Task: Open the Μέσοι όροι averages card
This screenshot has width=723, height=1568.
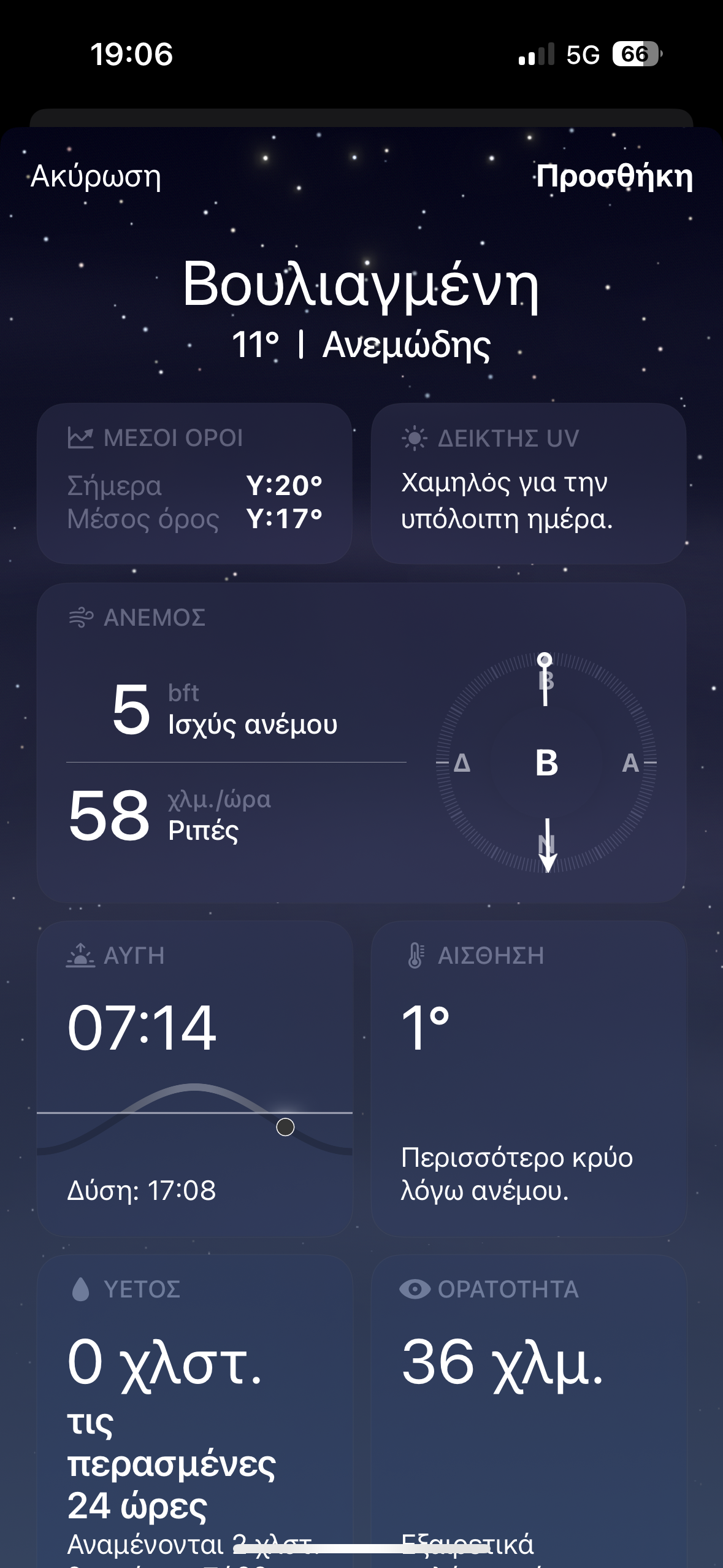Action: (x=194, y=483)
